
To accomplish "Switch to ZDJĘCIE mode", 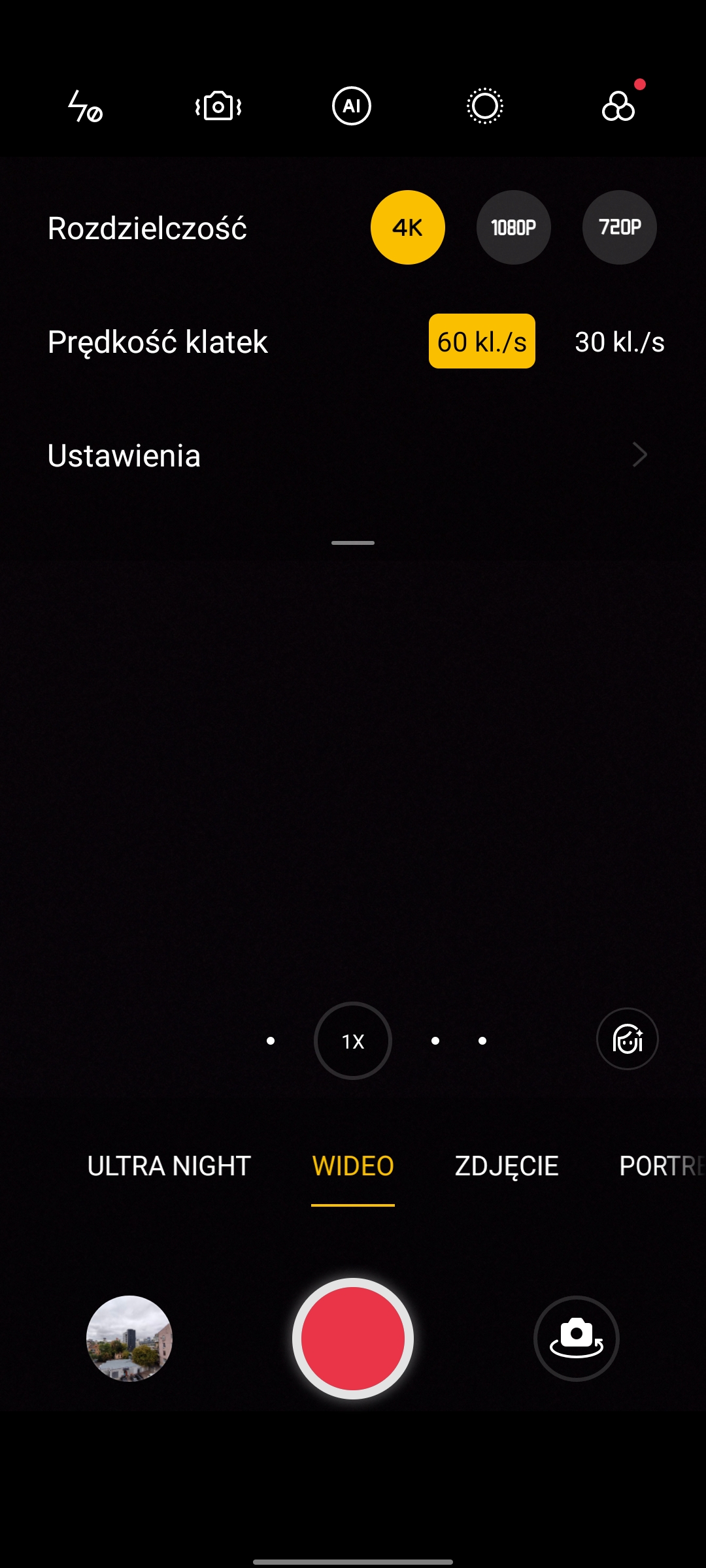I will [507, 1166].
